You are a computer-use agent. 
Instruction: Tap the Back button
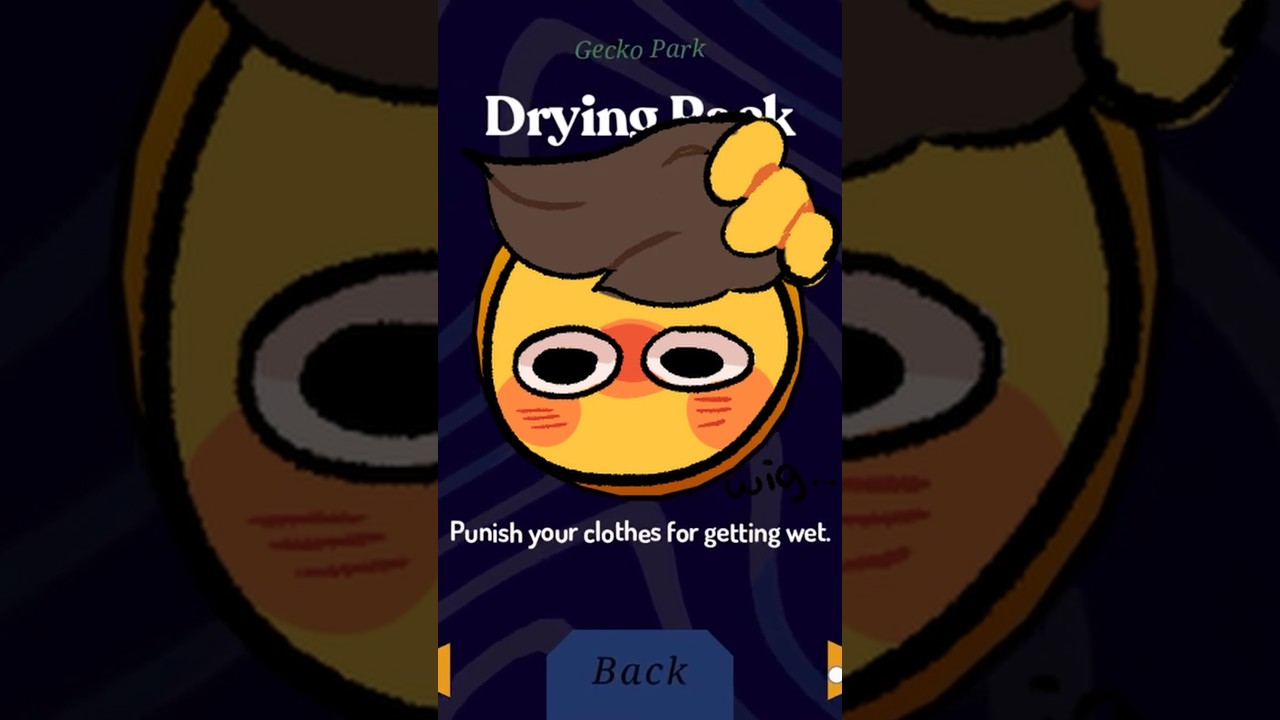point(640,671)
